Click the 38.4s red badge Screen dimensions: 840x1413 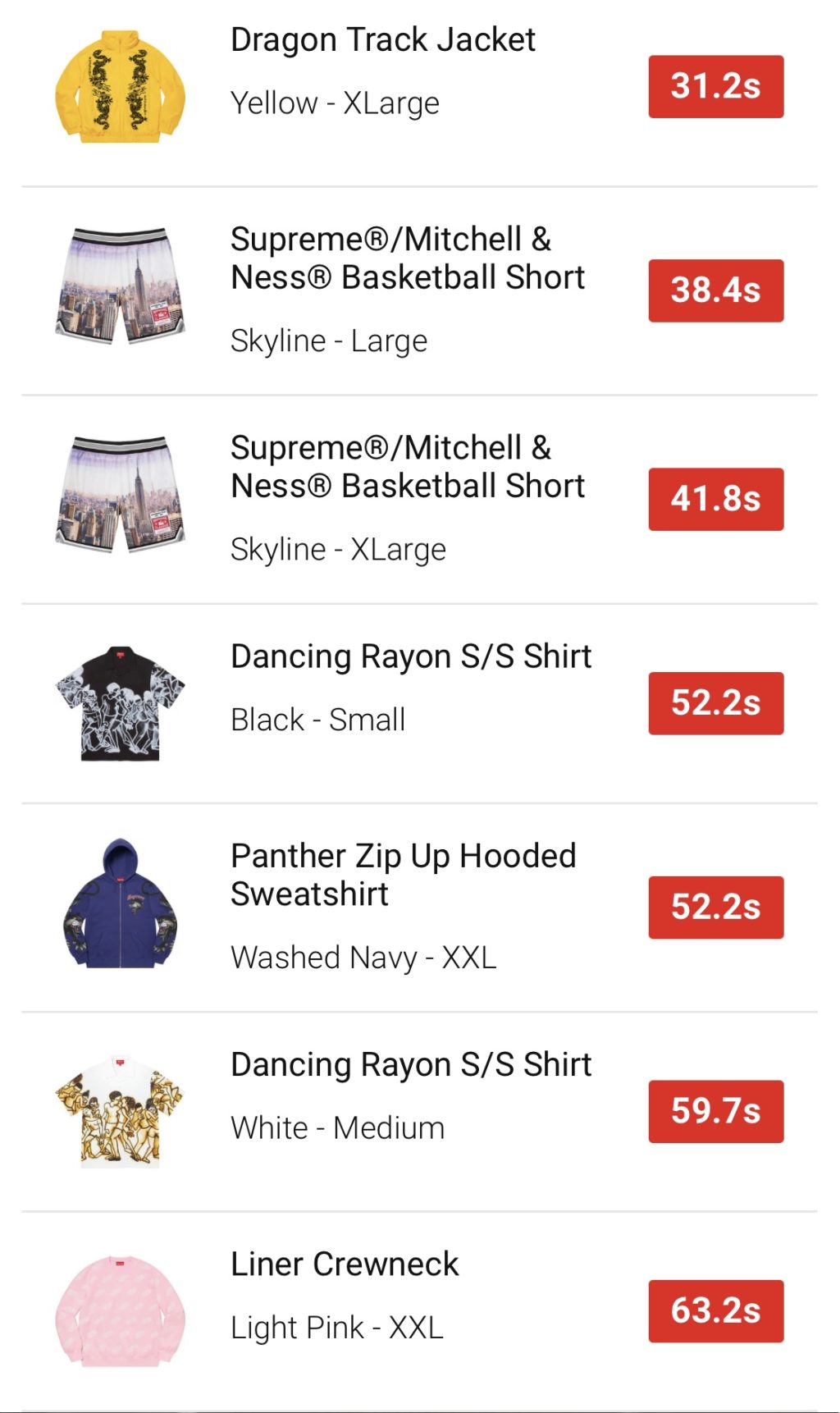tap(714, 289)
